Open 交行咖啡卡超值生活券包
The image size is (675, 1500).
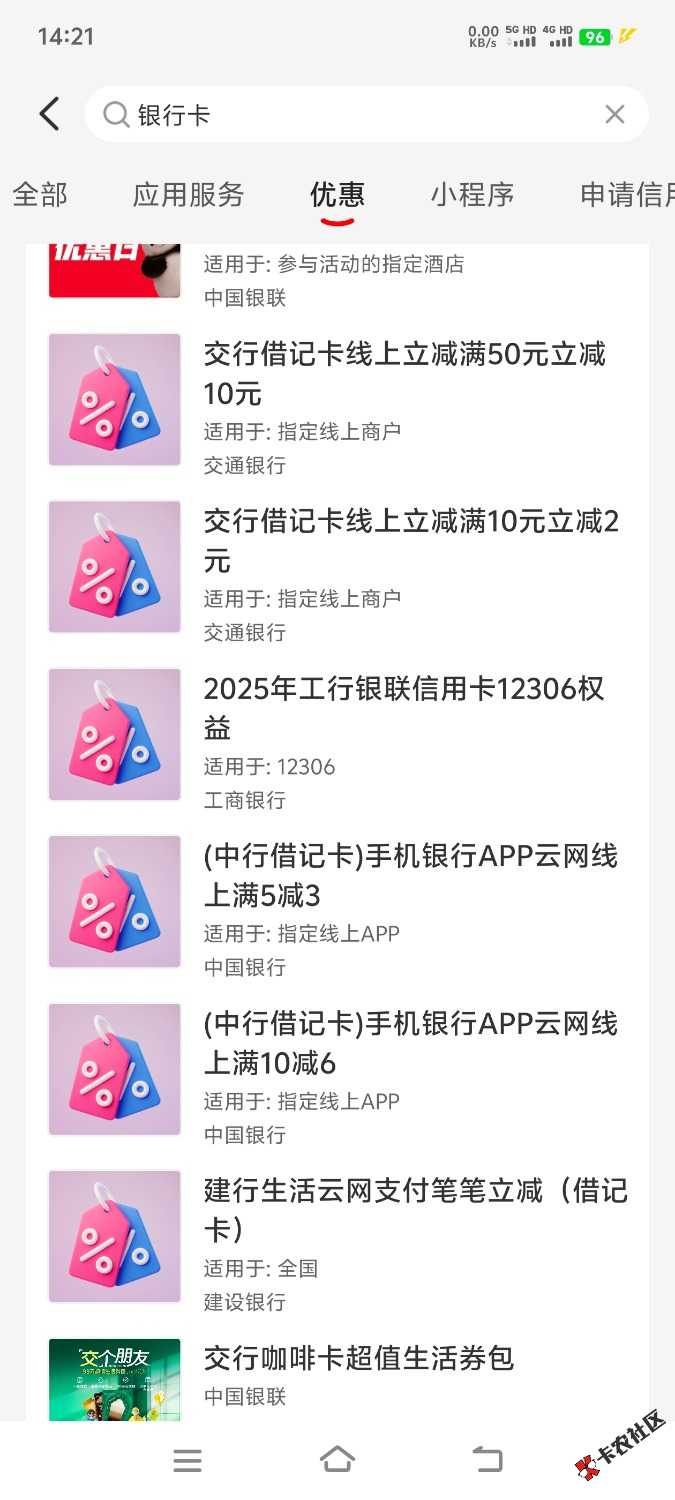click(x=358, y=1358)
